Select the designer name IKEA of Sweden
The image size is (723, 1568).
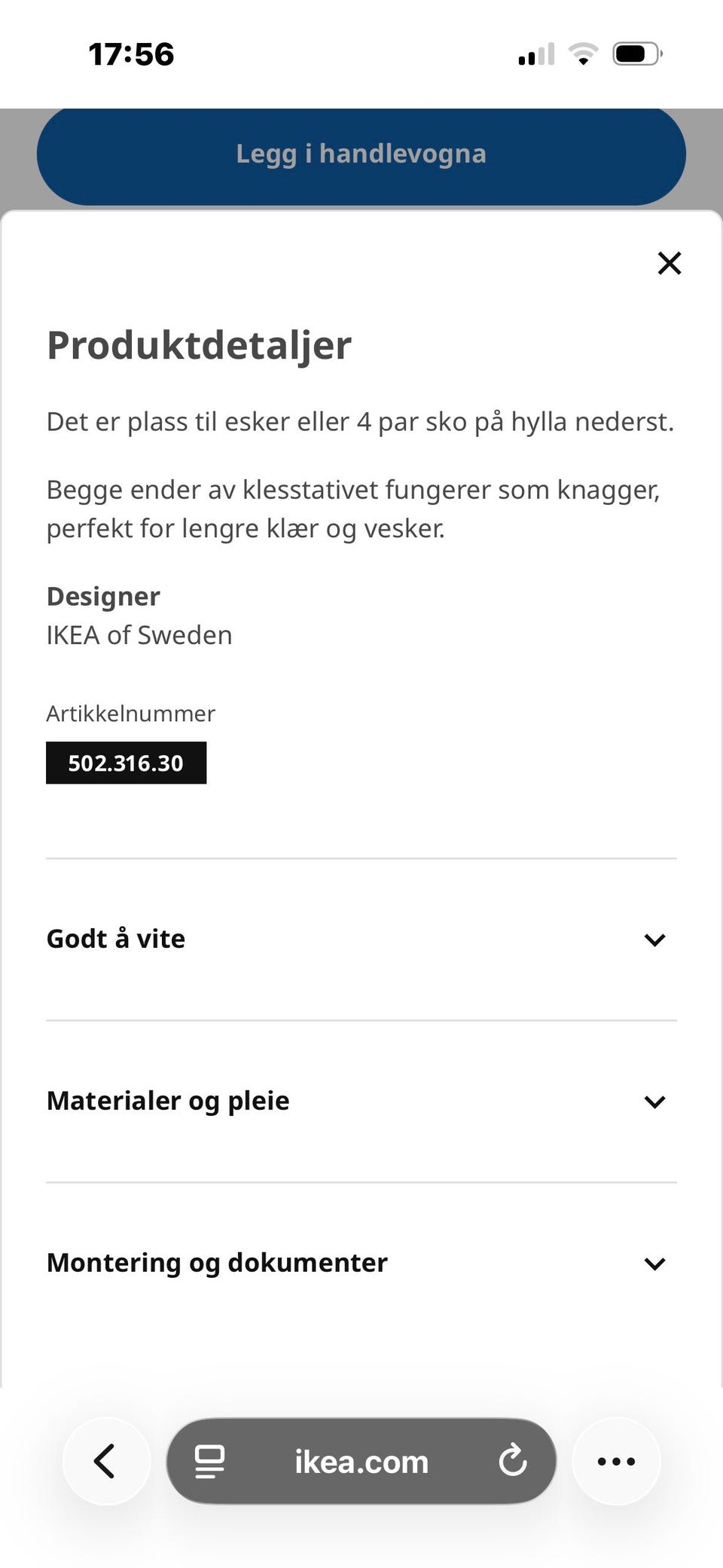click(139, 634)
